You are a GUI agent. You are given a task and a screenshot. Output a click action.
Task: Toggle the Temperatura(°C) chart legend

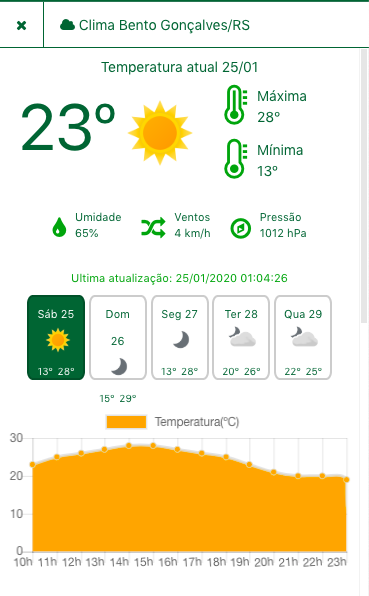coord(173,422)
